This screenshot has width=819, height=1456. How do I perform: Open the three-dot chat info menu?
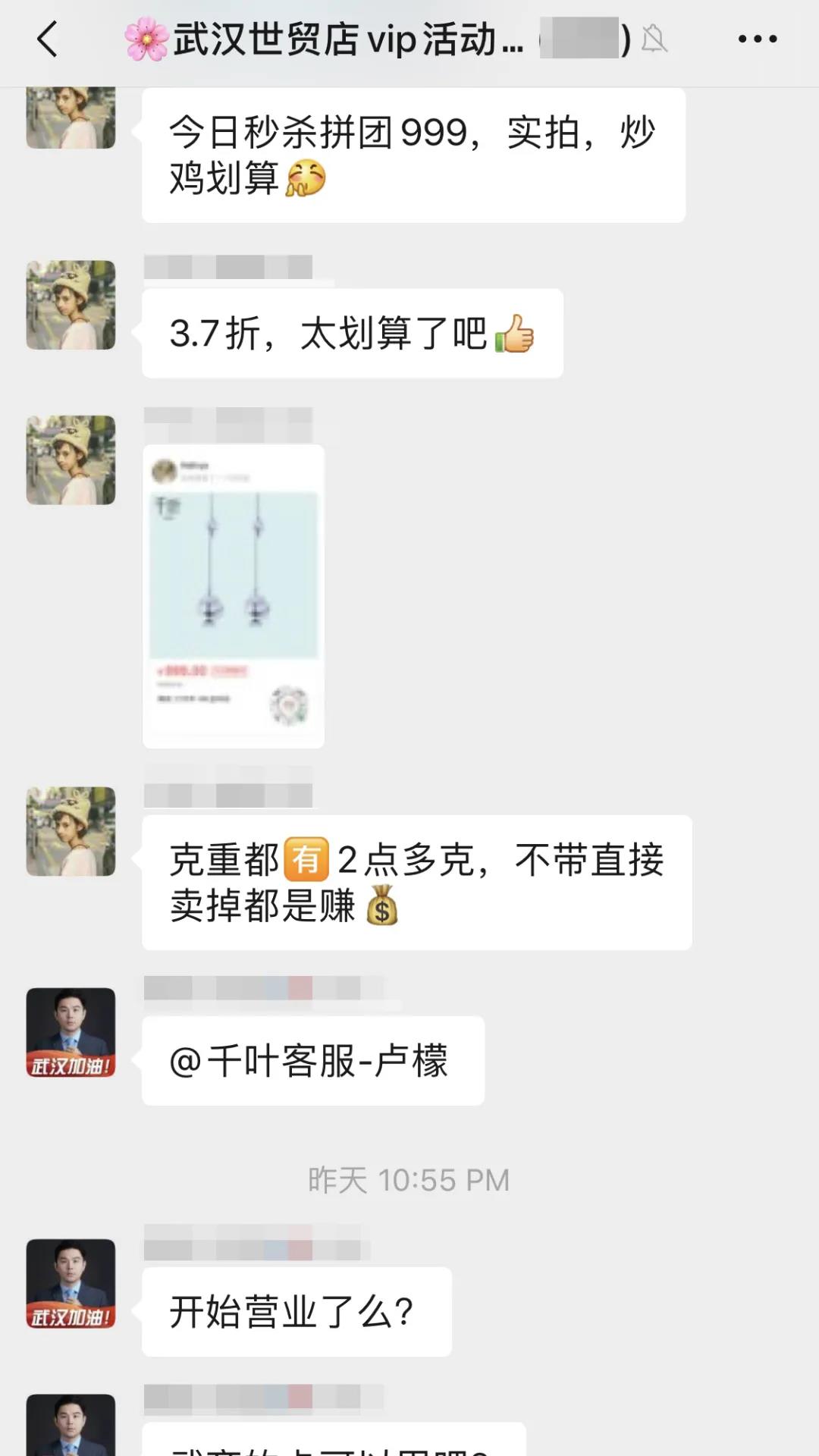[x=758, y=39]
